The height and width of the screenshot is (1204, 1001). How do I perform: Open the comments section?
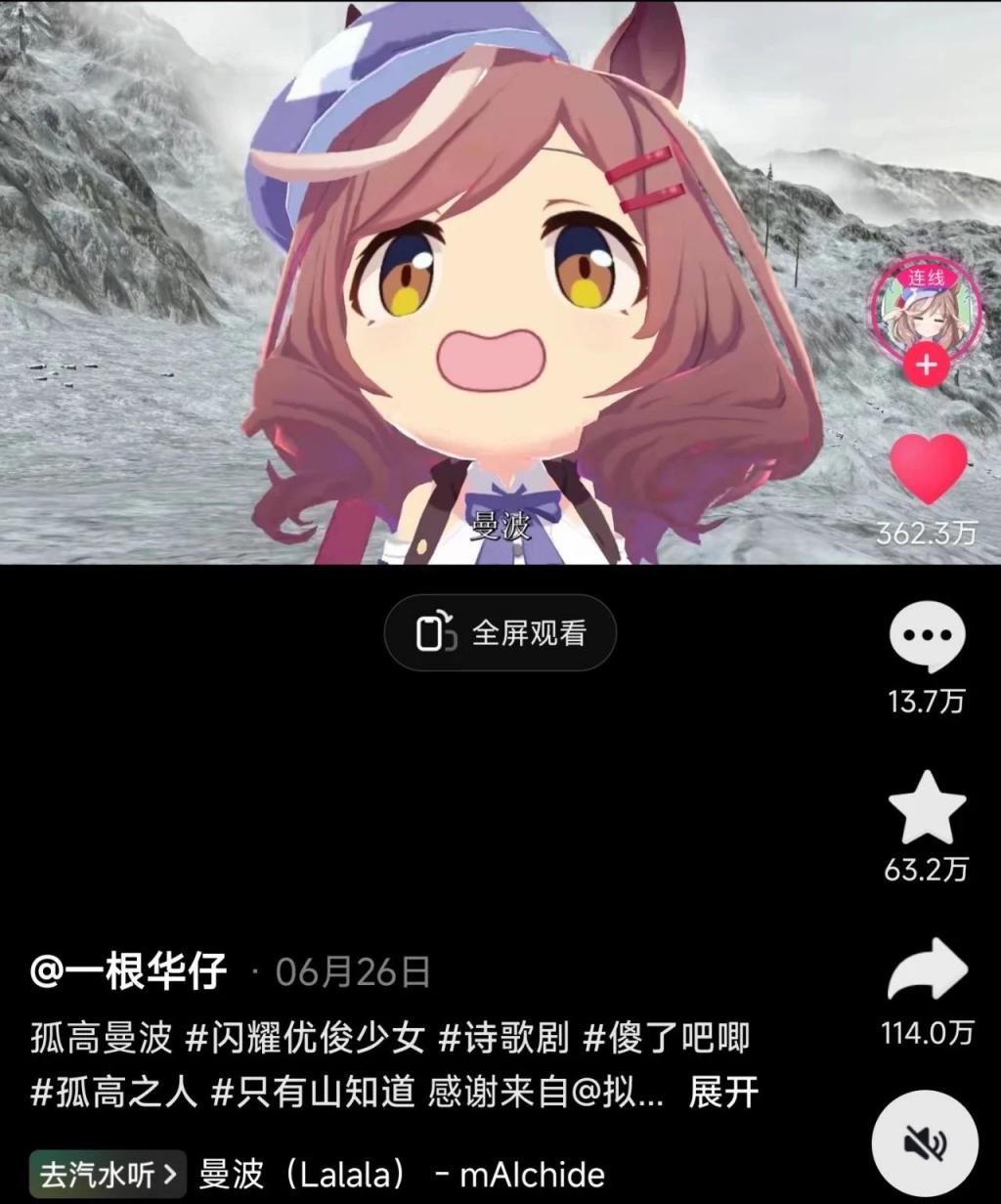[x=927, y=637]
